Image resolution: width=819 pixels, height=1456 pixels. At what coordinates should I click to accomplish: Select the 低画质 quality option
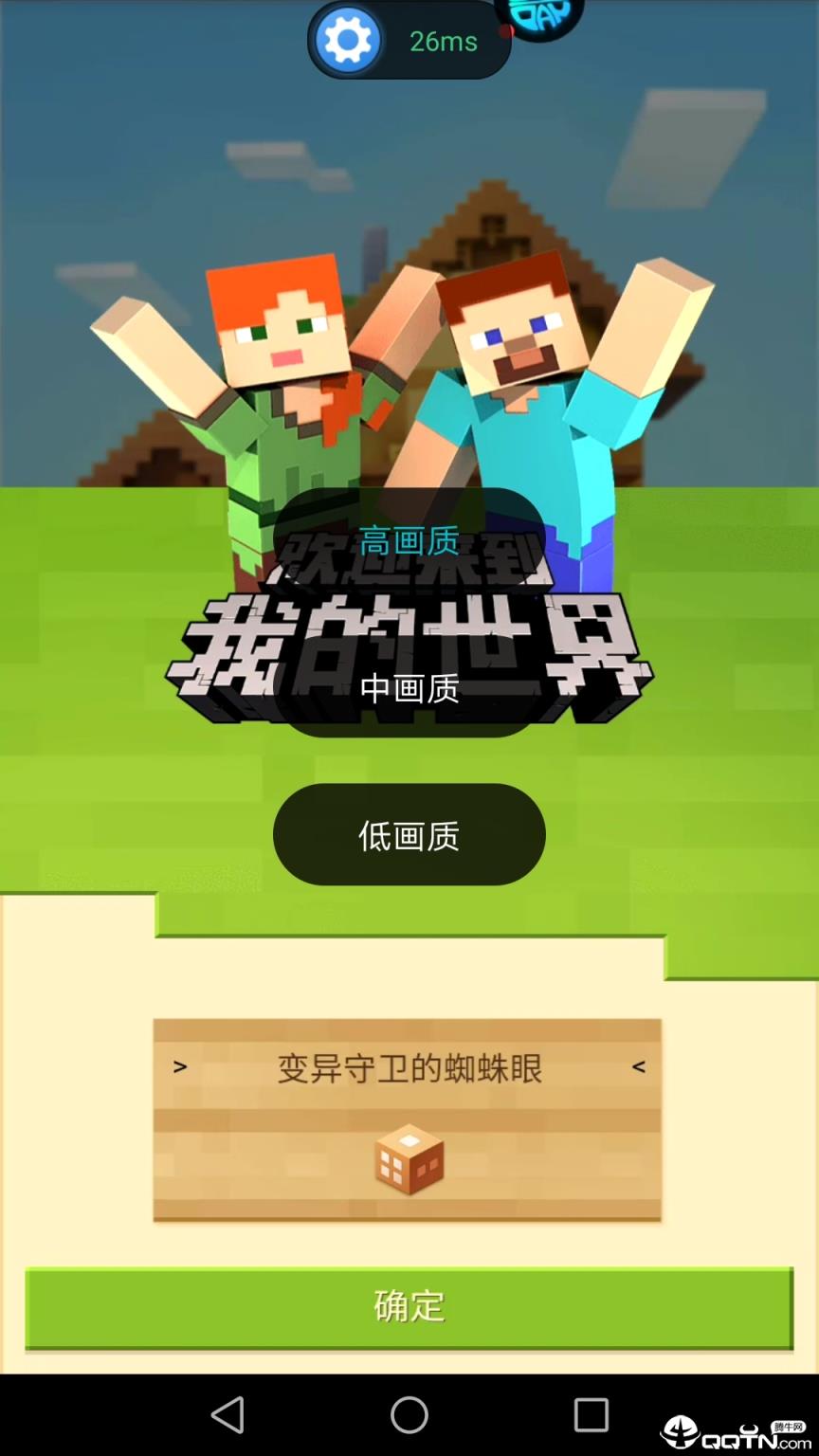tap(408, 835)
